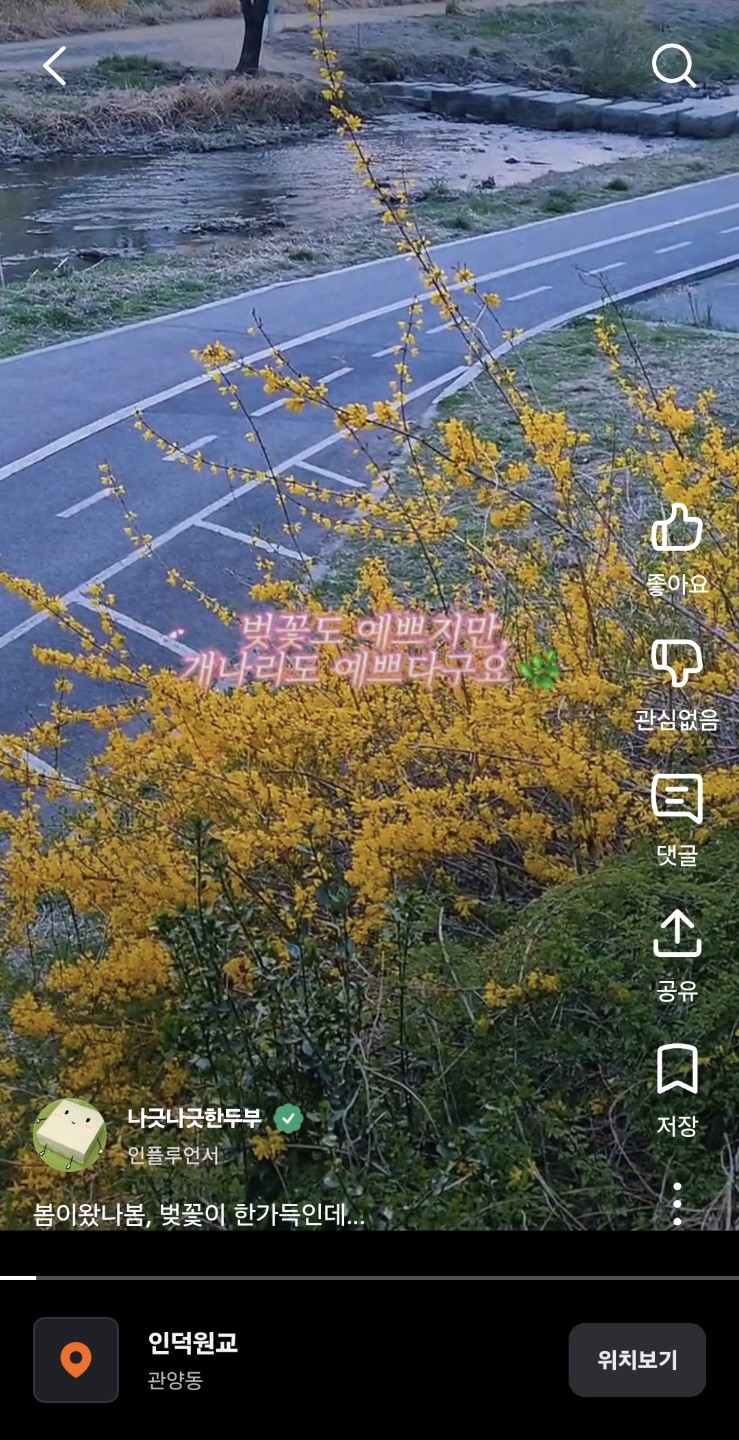The image size is (739, 1440).
Task: Open the three-dot overflow menu
Action: click(x=677, y=1203)
